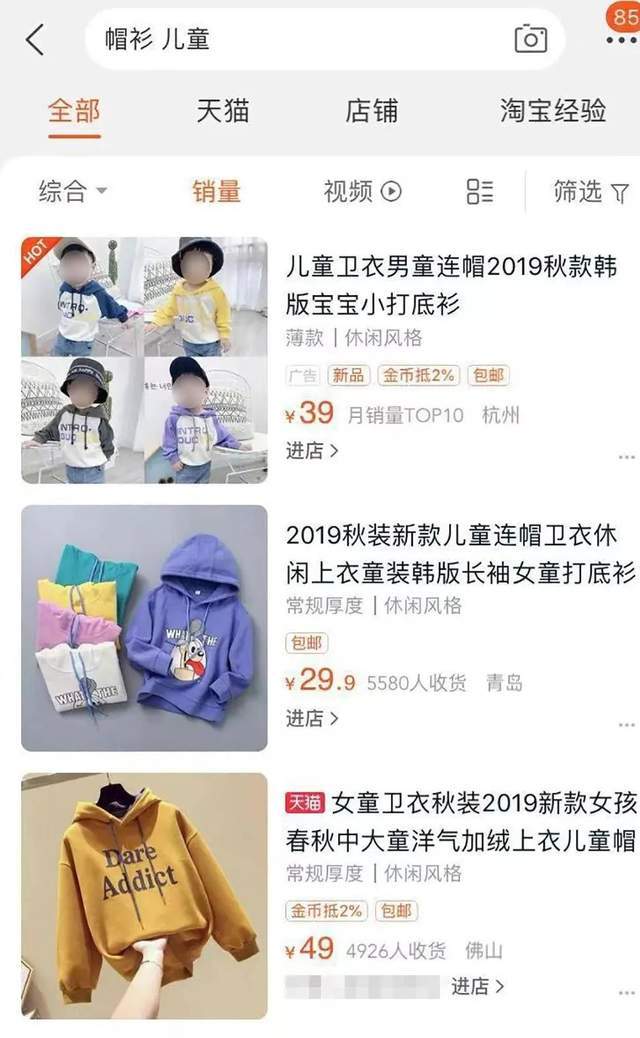The image size is (640, 1038).
Task: Switch to the 天猫 tab
Action: click(223, 111)
